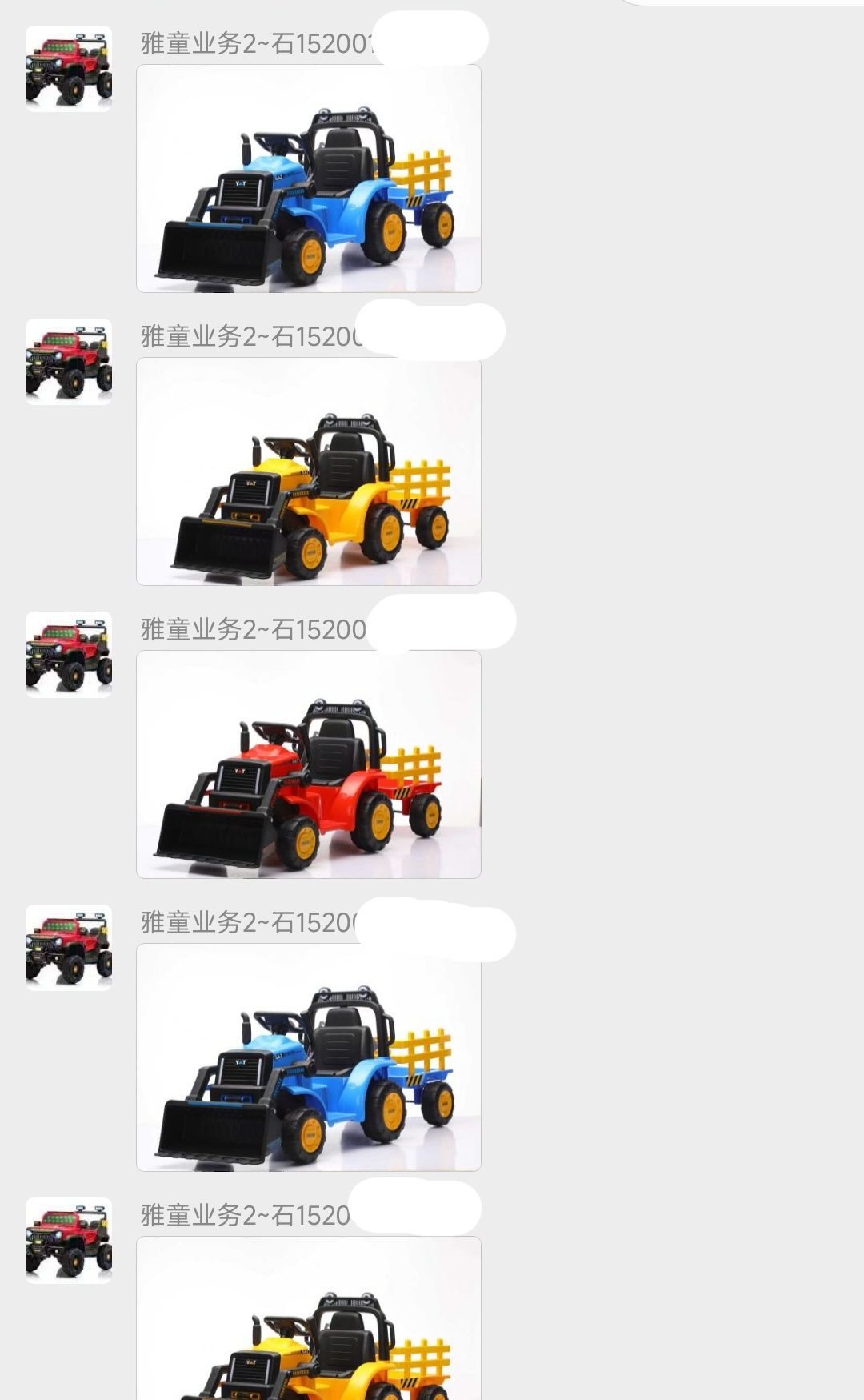
Task: Open the cut-off yellow tractor image at the bottom
Action: tap(309, 1319)
